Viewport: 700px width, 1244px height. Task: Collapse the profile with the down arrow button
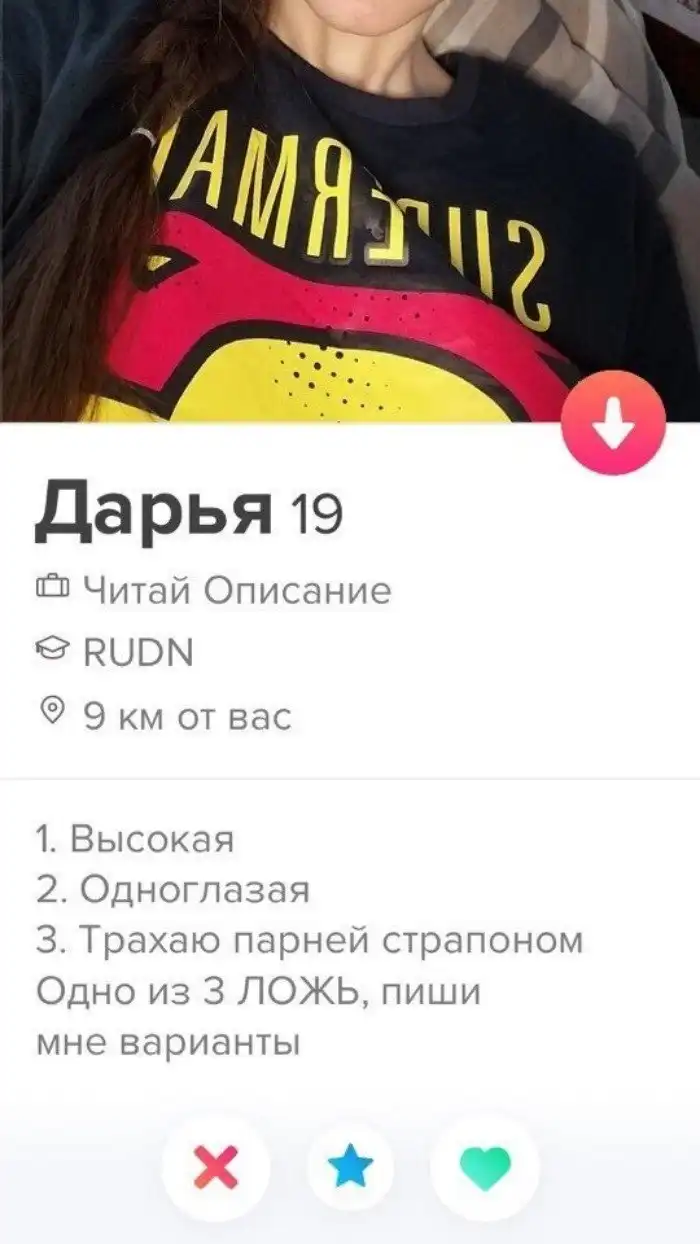point(613,423)
